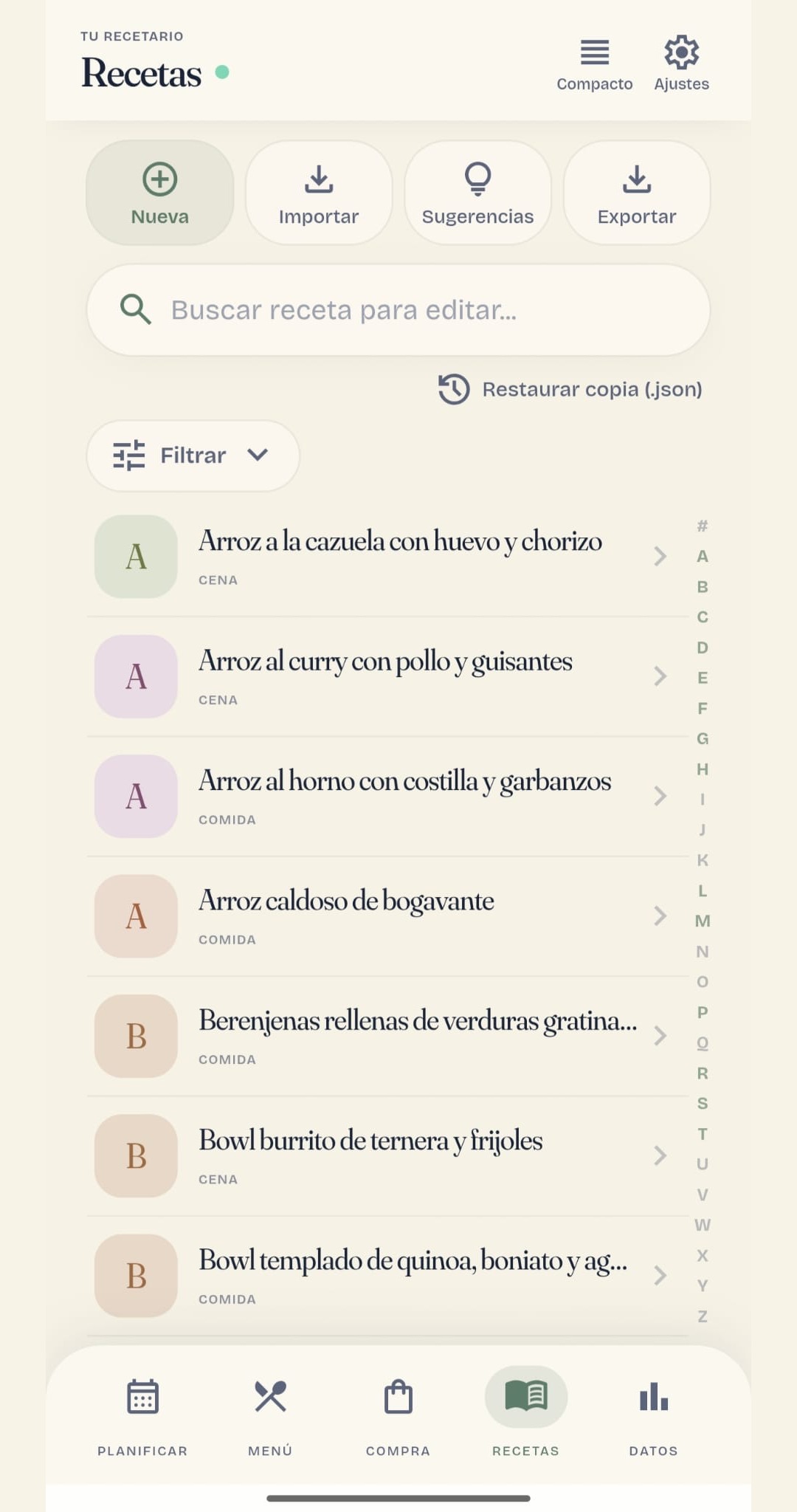Switch to the Compra tab
Screen dimensions: 797x1512
click(x=398, y=1416)
